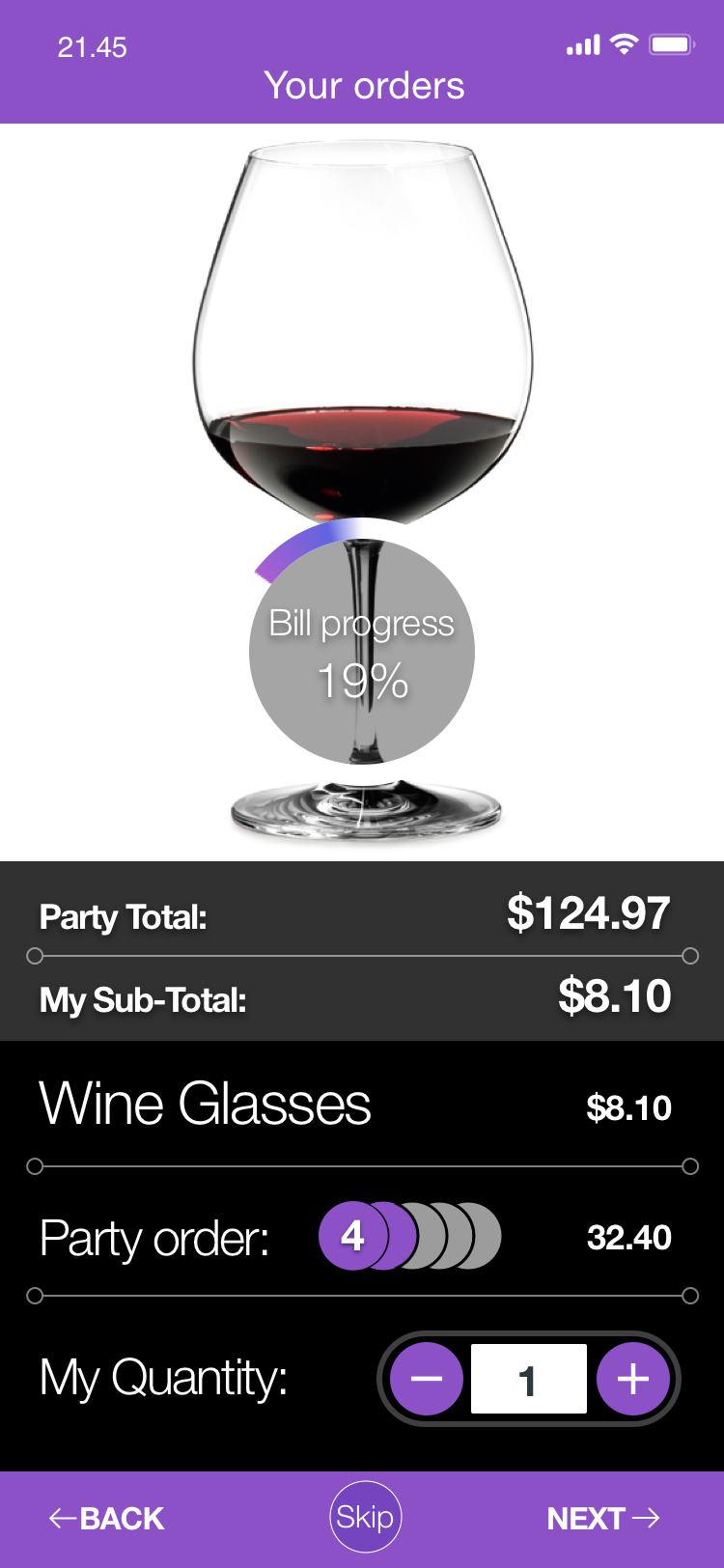Increase my wine glass quantity

pyautogui.click(x=632, y=1379)
